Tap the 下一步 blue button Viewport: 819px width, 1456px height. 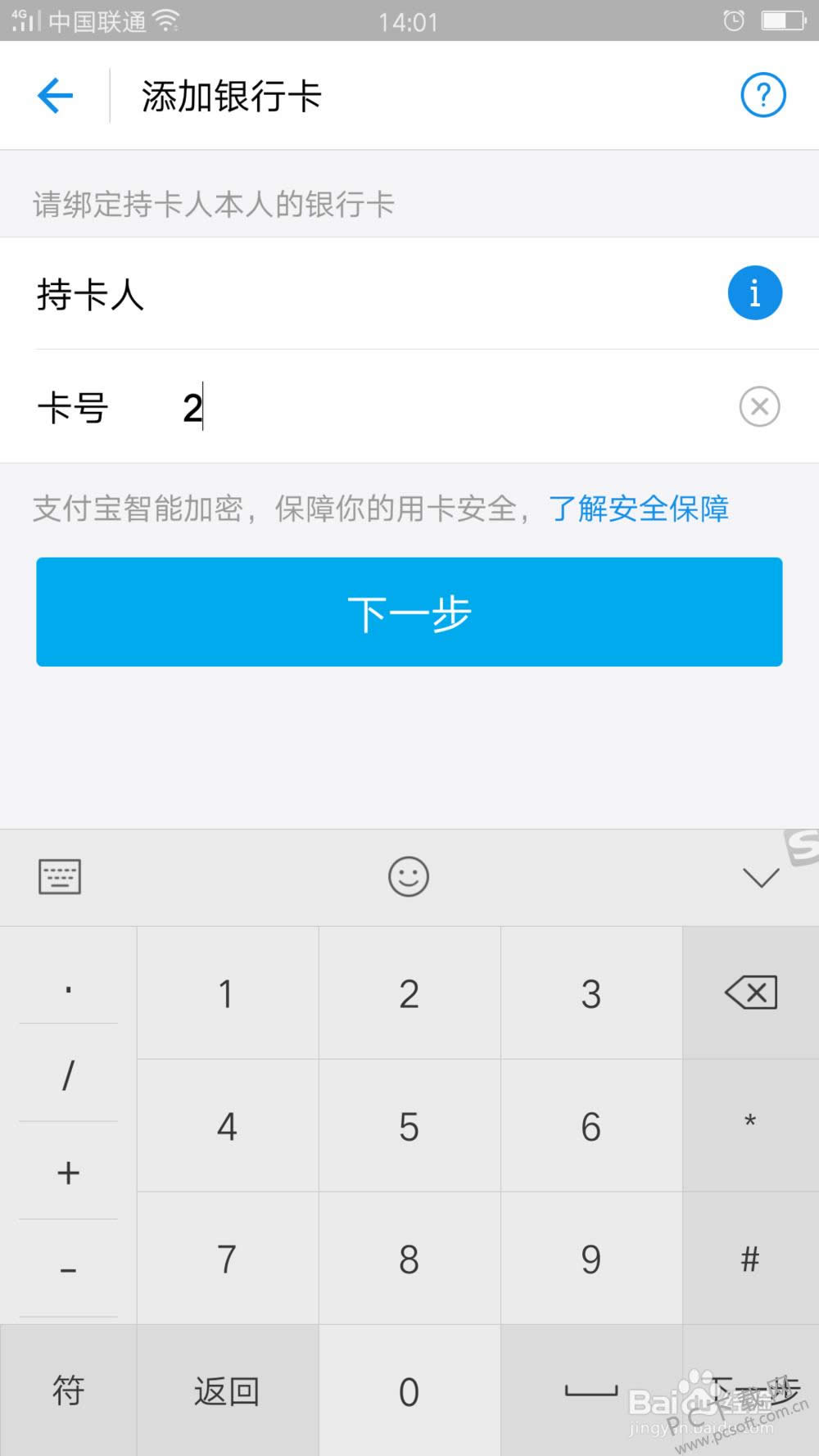click(x=409, y=612)
